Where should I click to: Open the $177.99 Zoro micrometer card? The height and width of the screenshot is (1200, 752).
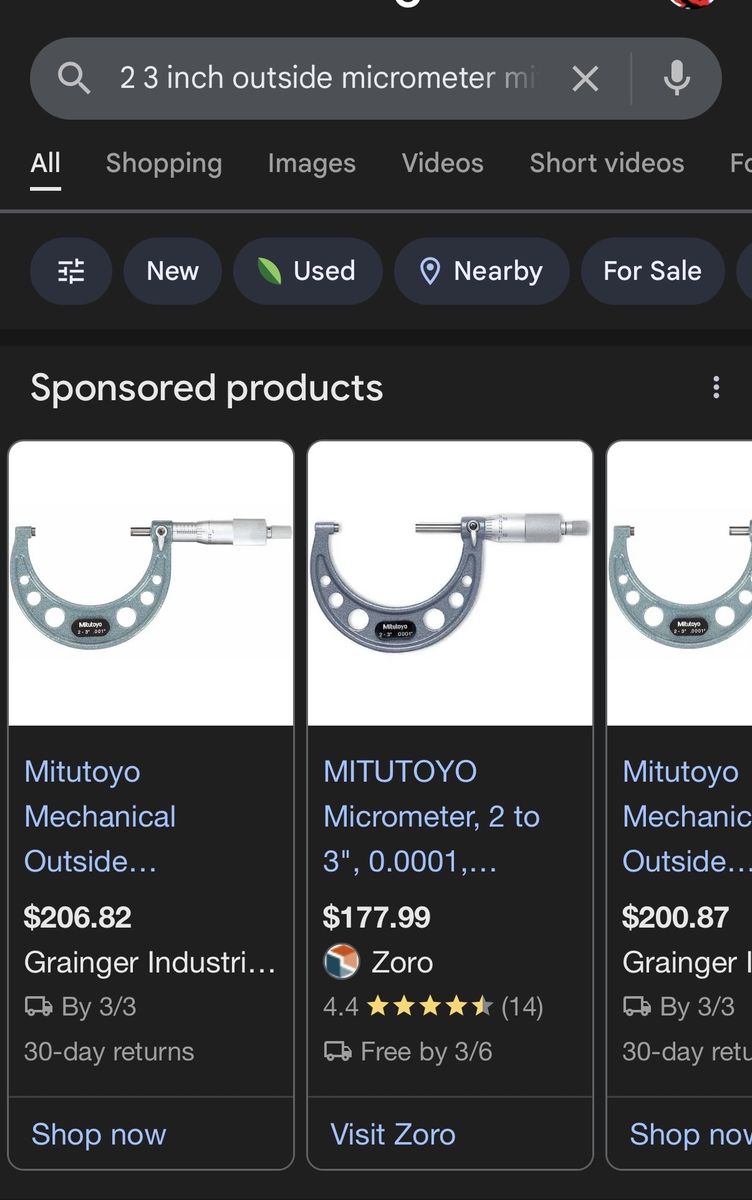click(x=449, y=816)
